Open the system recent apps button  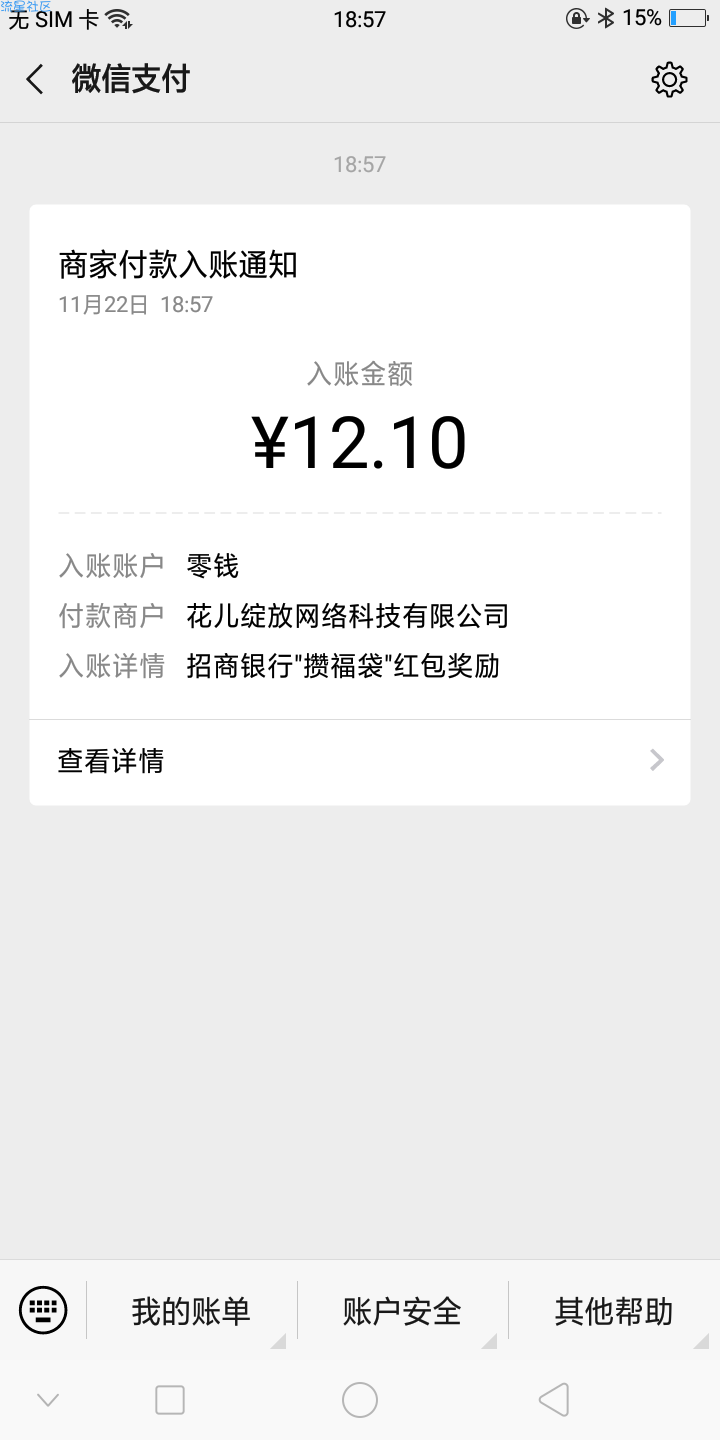(x=170, y=1400)
